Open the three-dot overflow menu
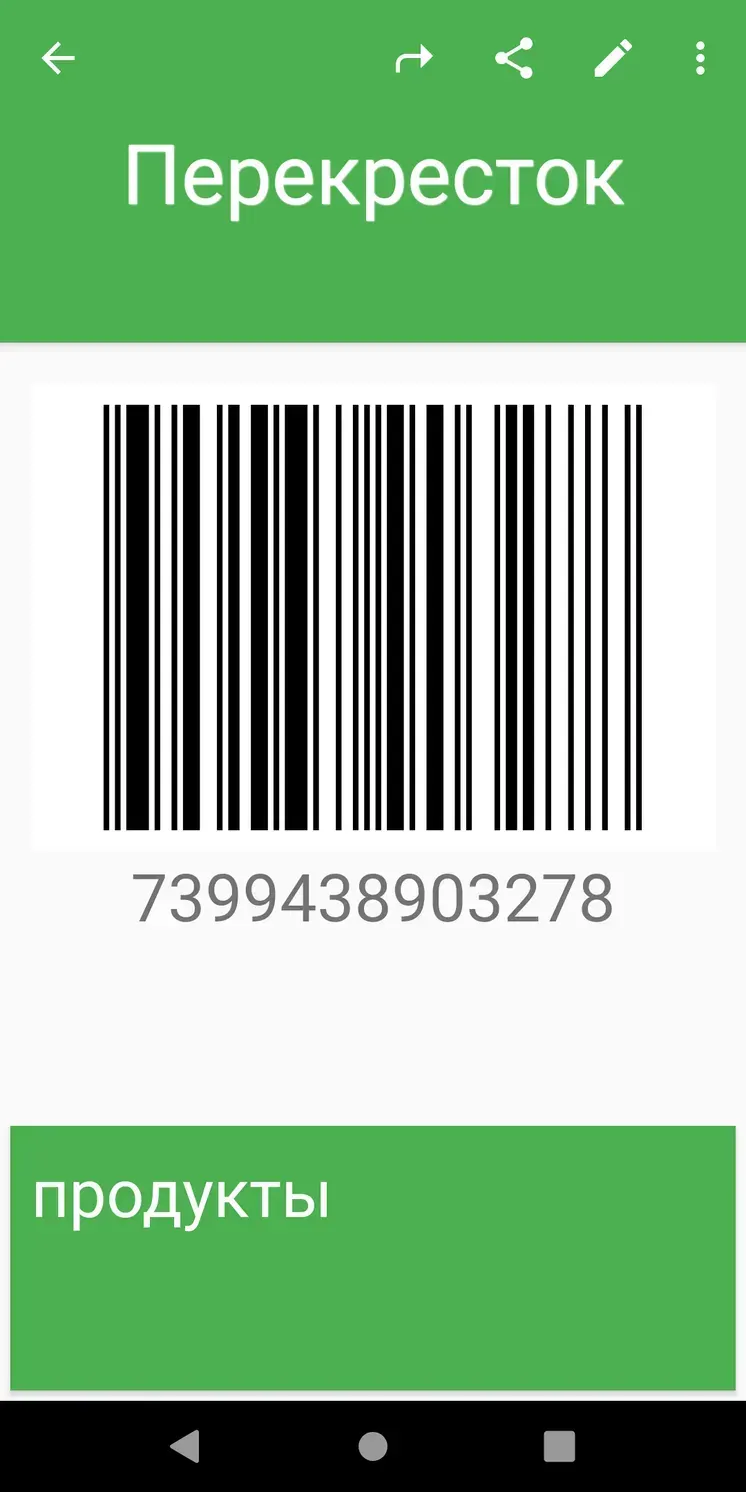The width and height of the screenshot is (746, 1492). coord(700,60)
